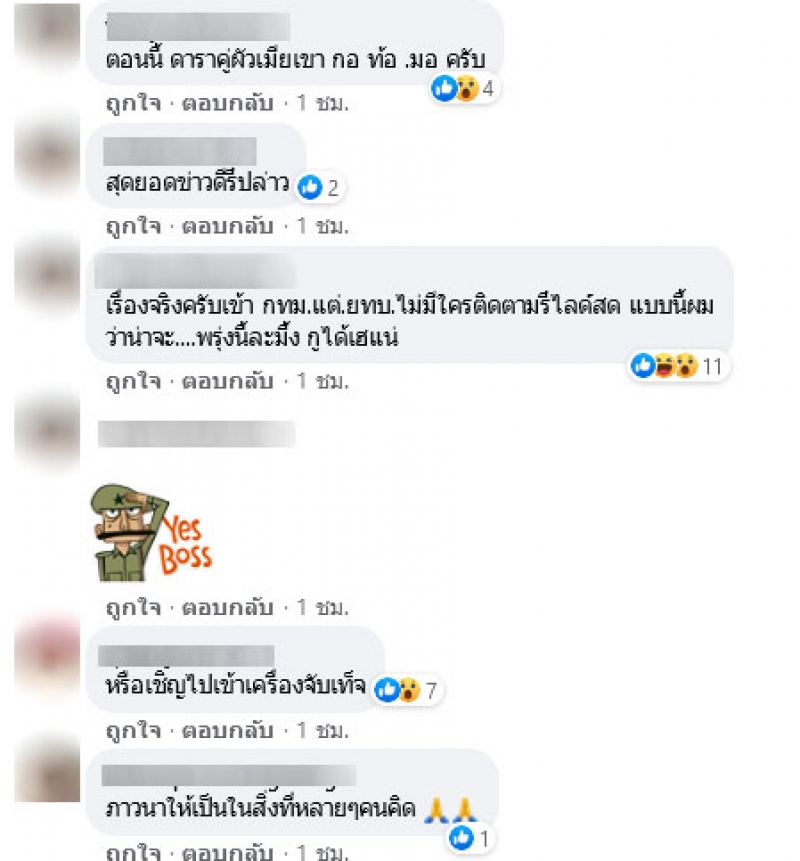Screen dimensions: 800x861
Task: Reply to the comment "สุดยอดข่าวดีรึปล่าว"
Action: point(226,227)
